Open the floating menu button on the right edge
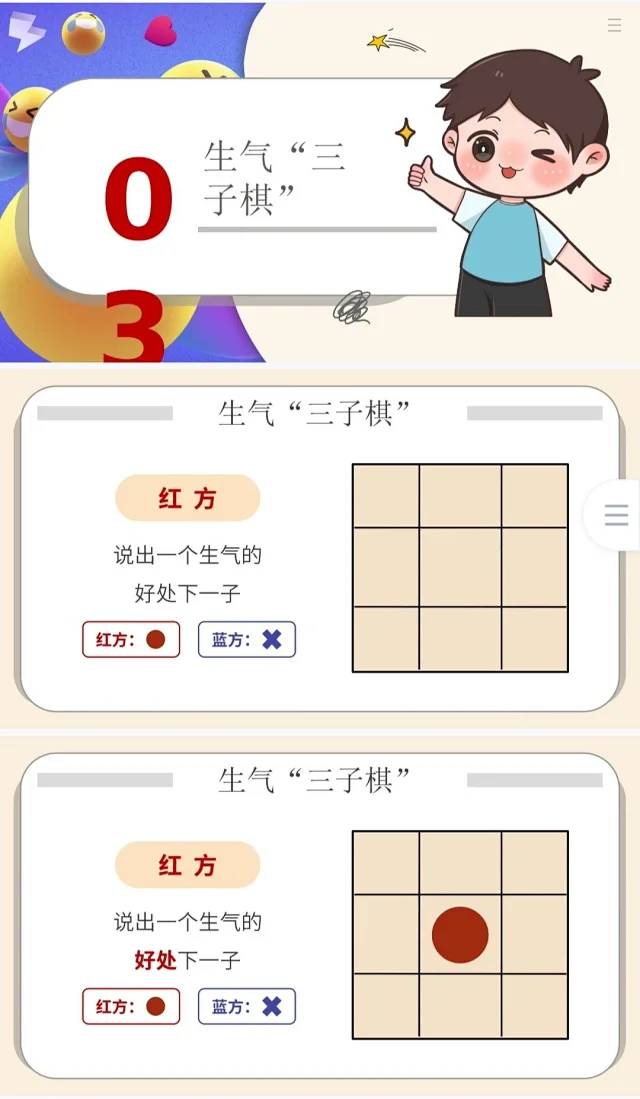 (616, 515)
